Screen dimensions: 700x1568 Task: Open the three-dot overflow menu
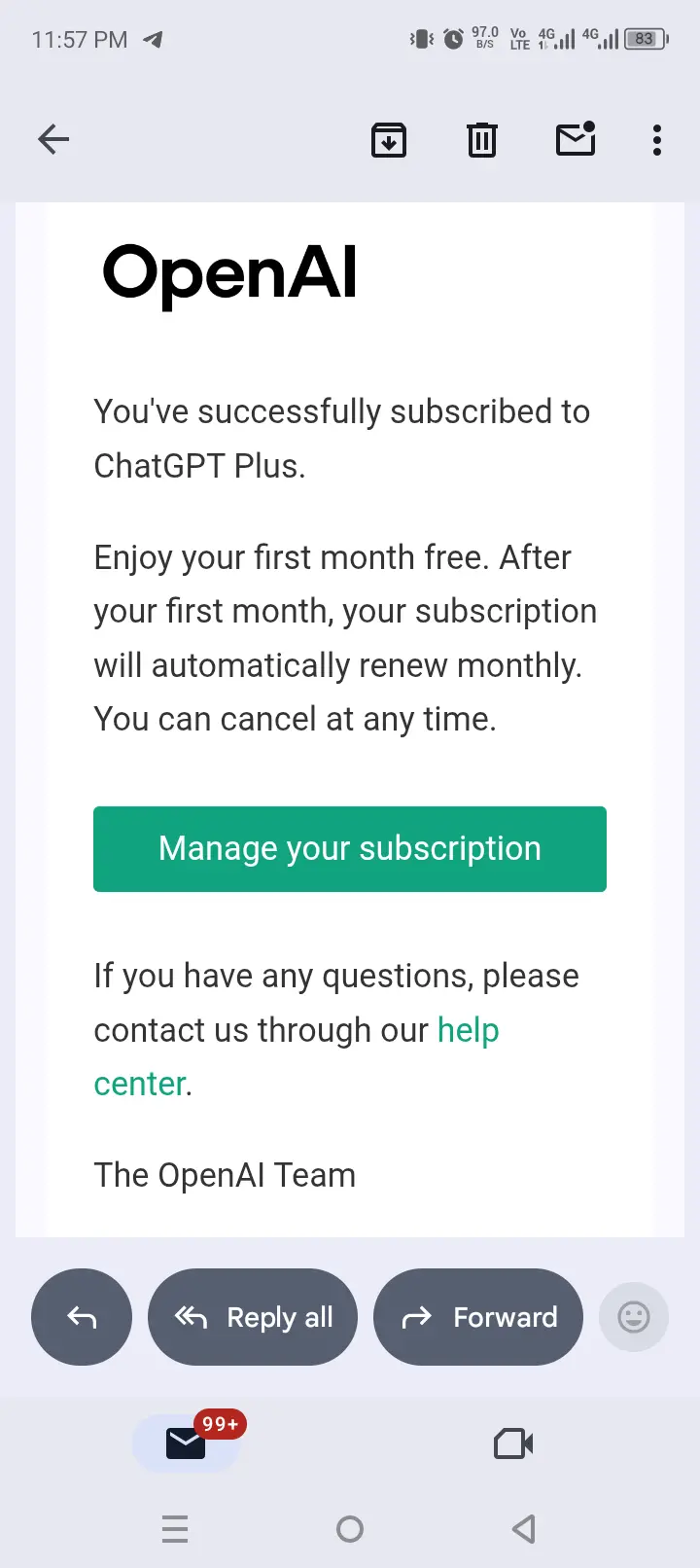click(x=657, y=140)
